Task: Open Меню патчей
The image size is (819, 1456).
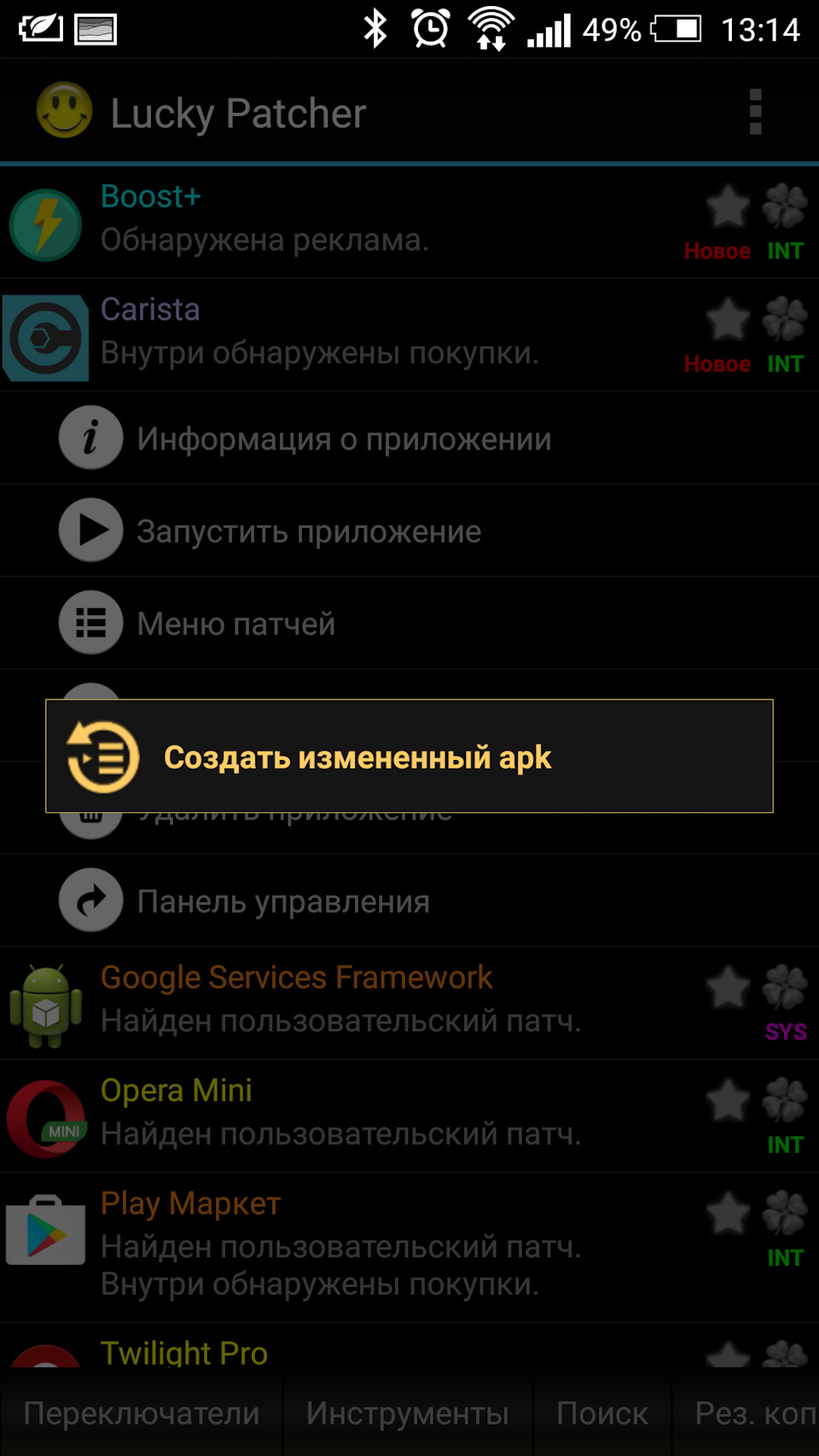Action: [x=236, y=624]
